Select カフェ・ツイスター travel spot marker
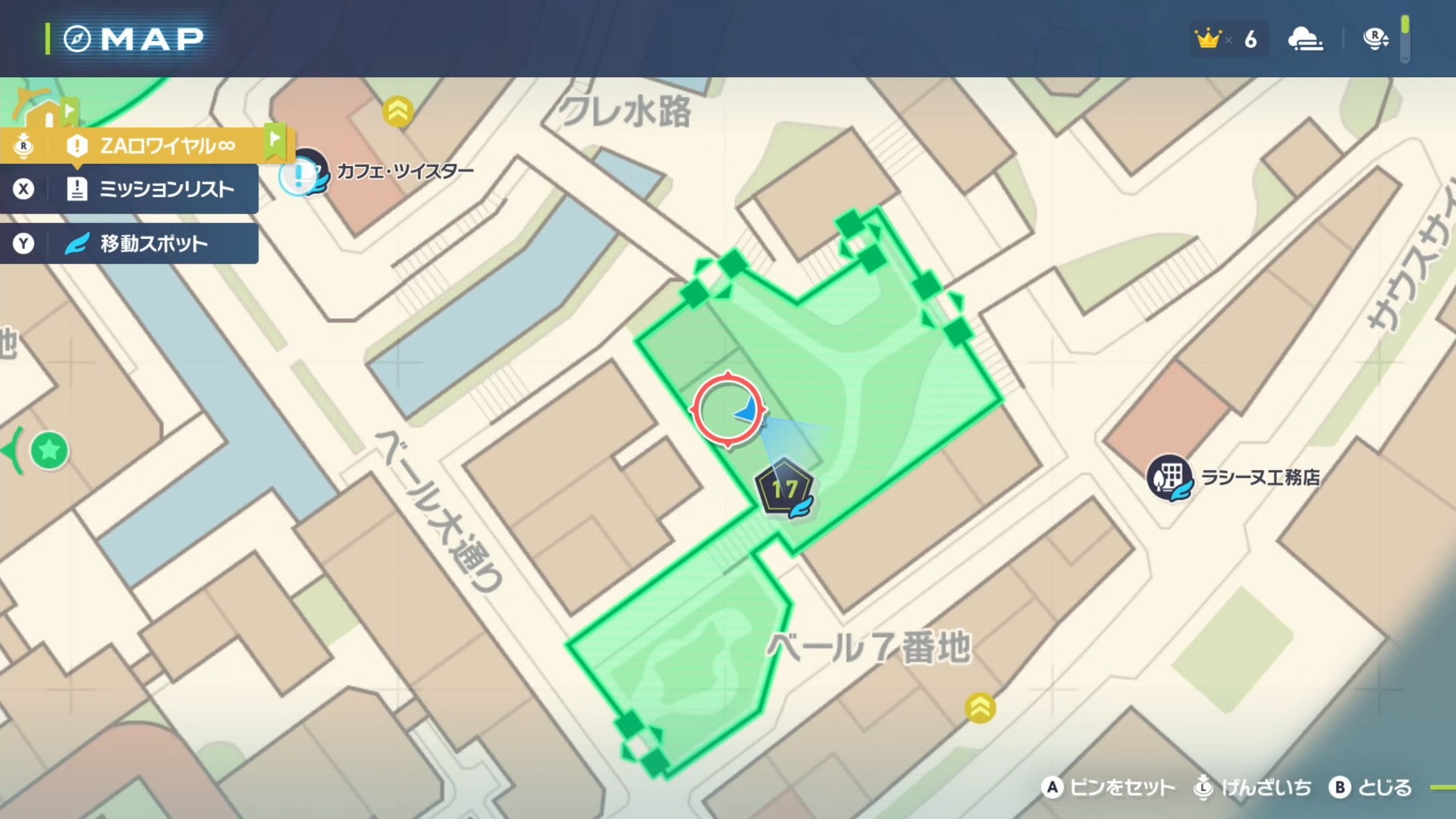This screenshot has width=1456, height=819. click(303, 174)
